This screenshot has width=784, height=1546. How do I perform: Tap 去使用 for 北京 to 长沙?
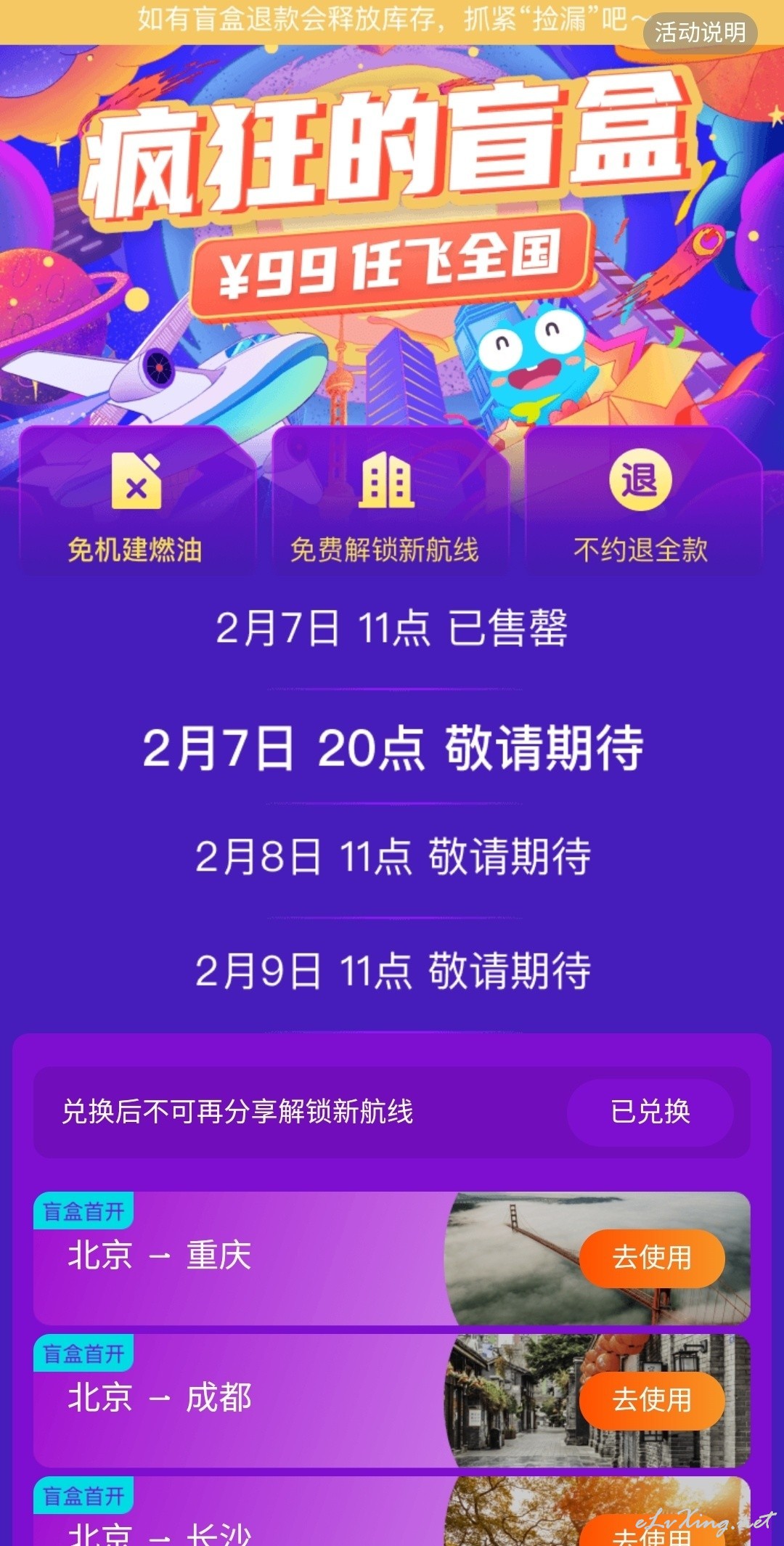pyautogui.click(x=651, y=1534)
